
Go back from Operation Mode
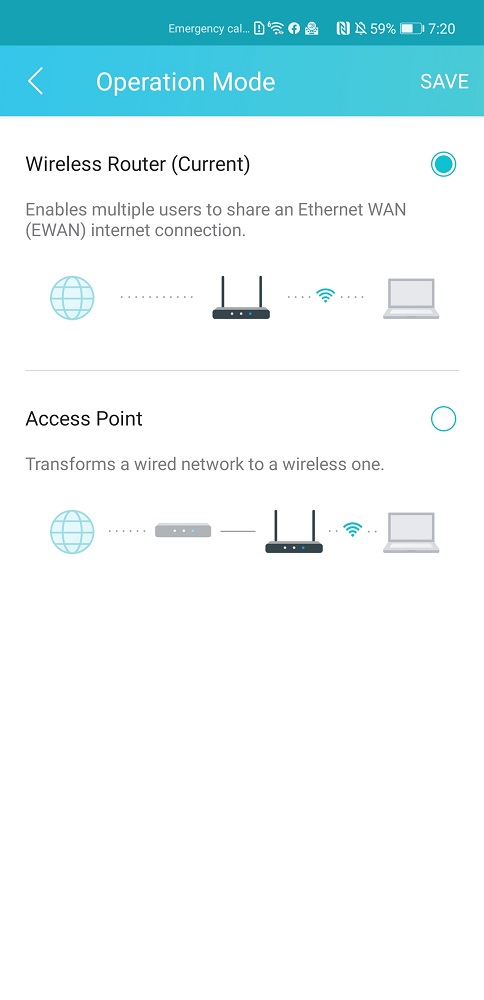coord(36,82)
